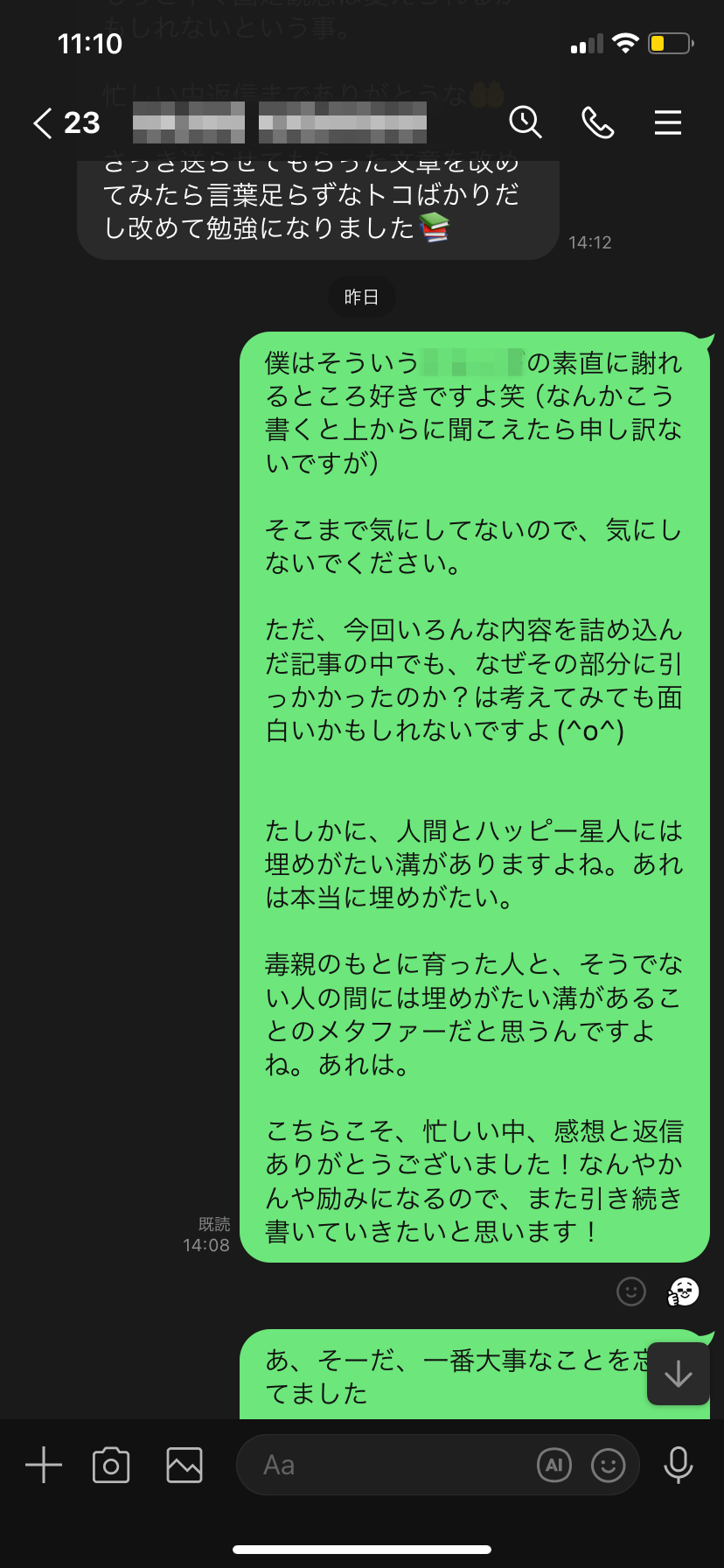Viewport: 724px width, 1568px height.
Task: Add a reaction to the long message
Action: click(x=631, y=1291)
